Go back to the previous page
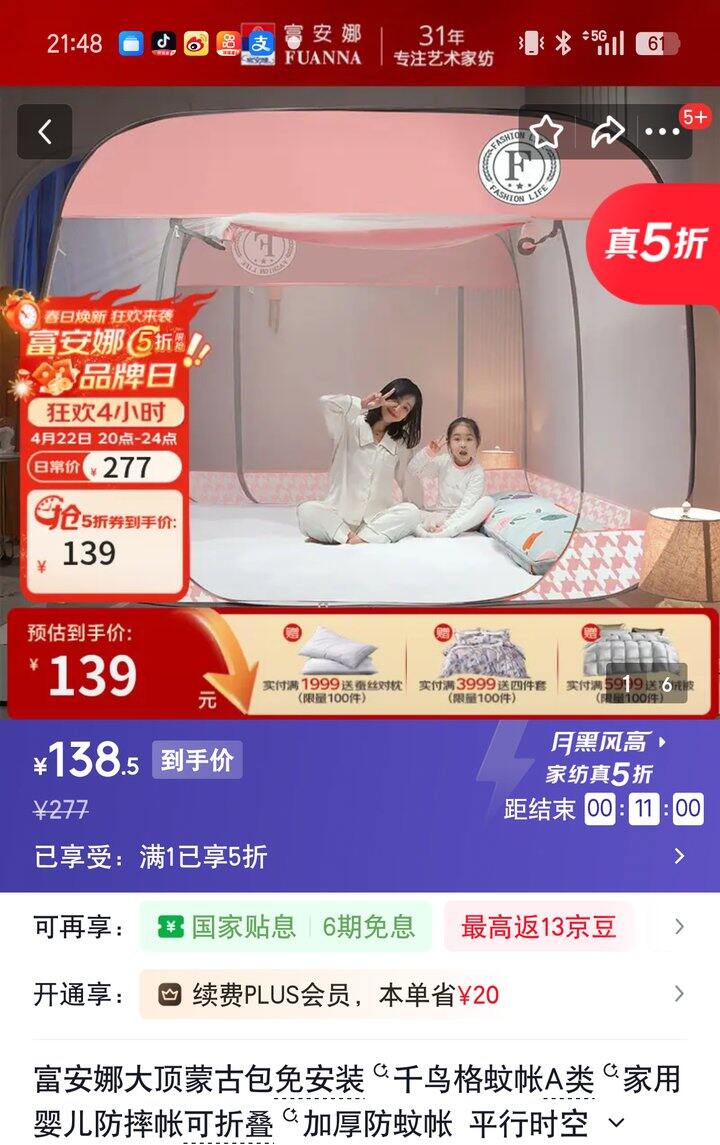 [x=44, y=132]
